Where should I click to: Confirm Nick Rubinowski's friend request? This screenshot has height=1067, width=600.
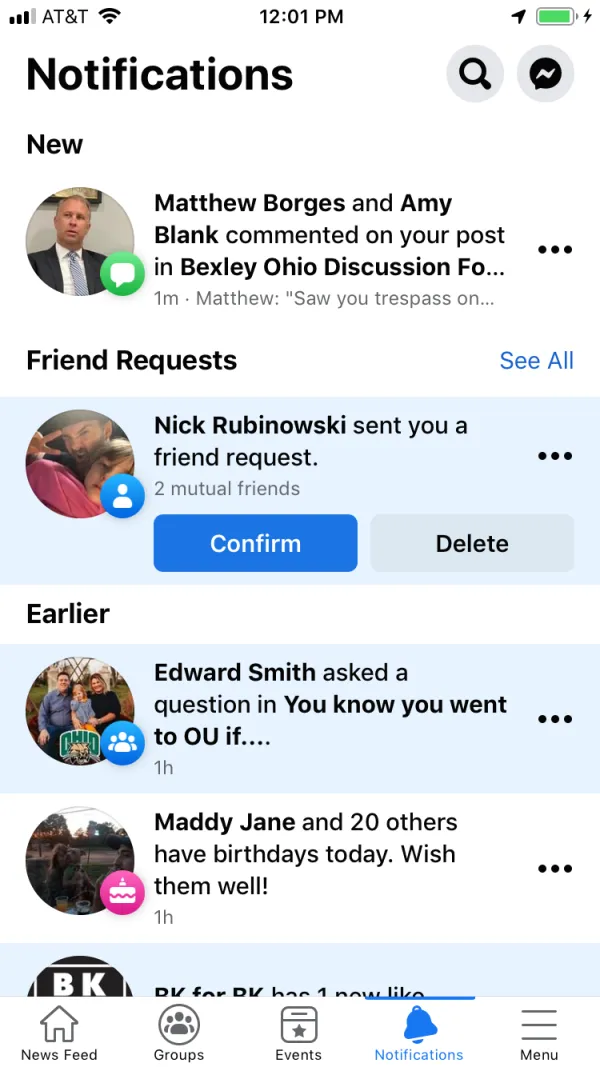[255, 543]
